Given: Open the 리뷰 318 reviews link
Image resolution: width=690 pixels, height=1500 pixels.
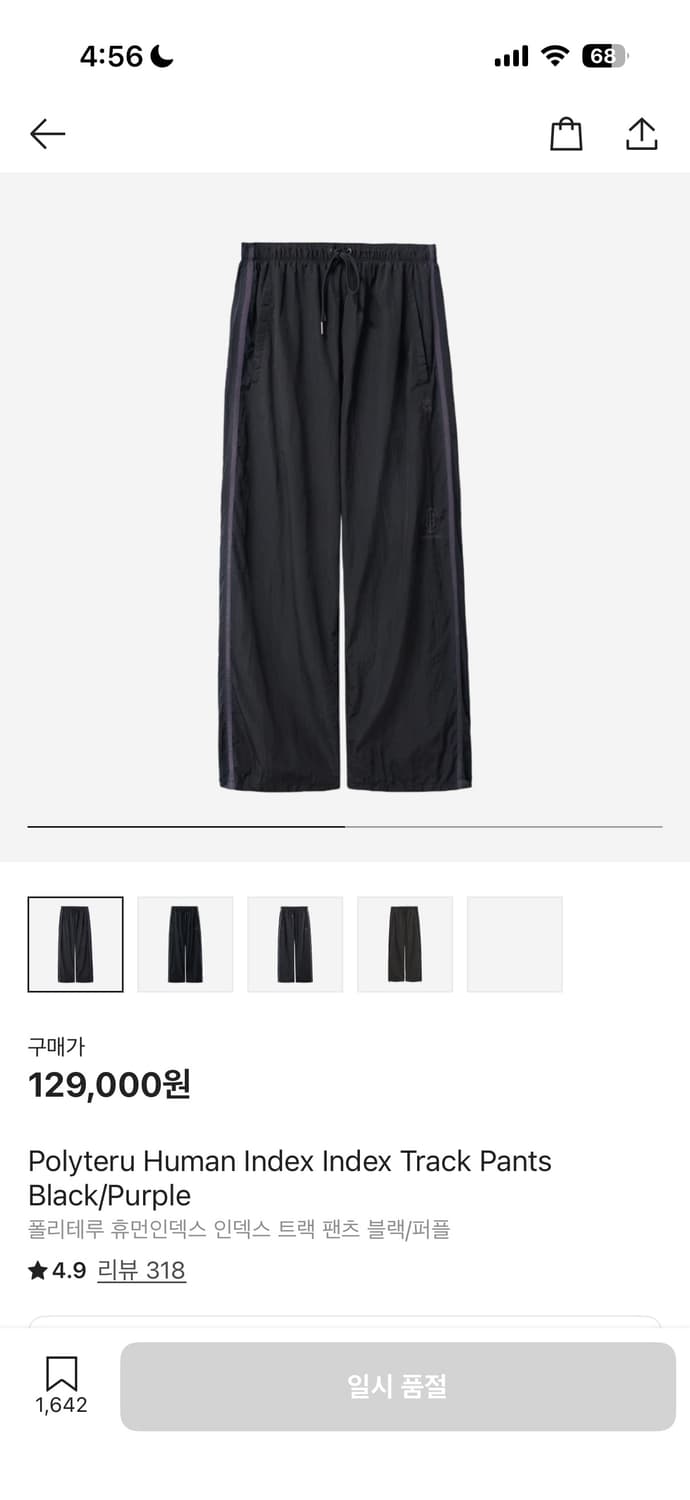Looking at the screenshot, I should [141, 1270].
